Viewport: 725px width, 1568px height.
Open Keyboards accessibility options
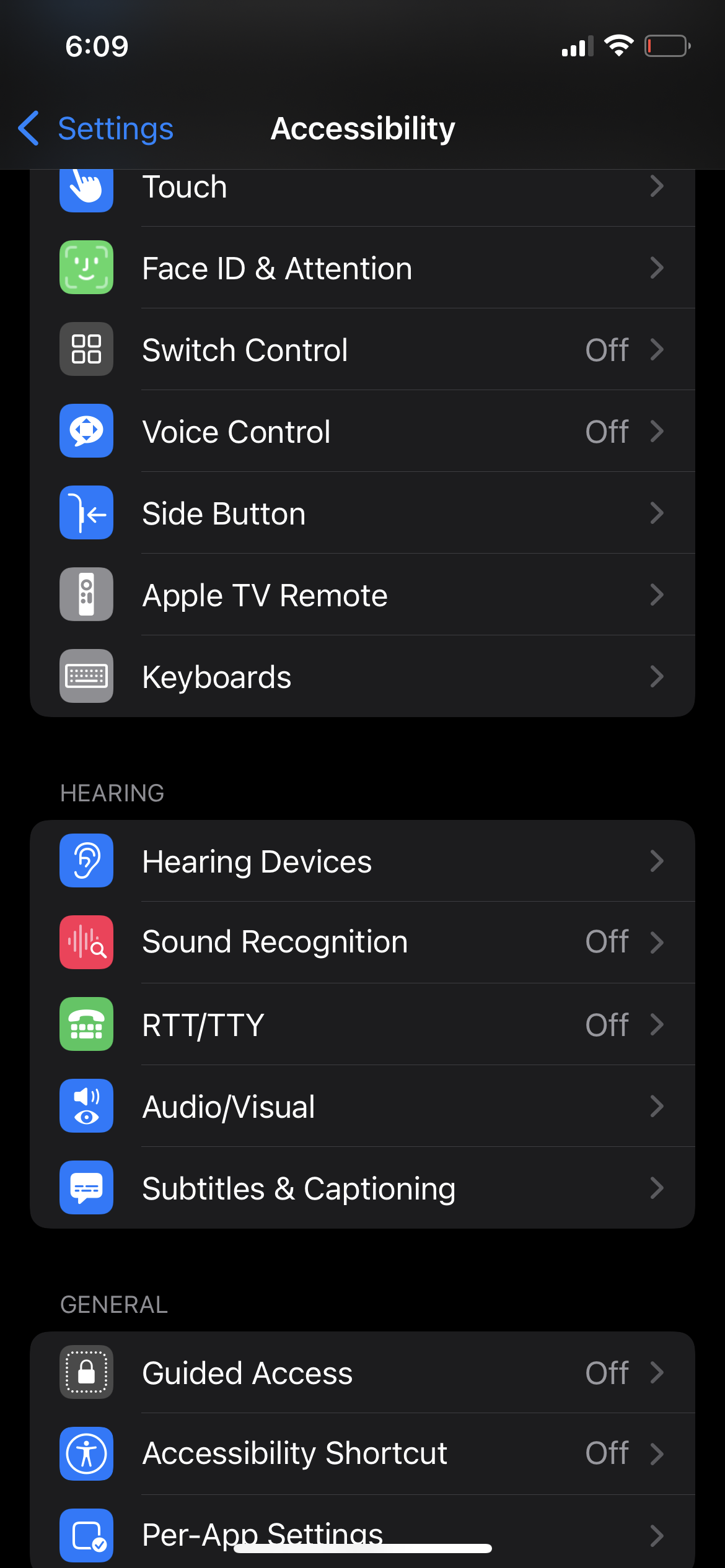coord(362,677)
